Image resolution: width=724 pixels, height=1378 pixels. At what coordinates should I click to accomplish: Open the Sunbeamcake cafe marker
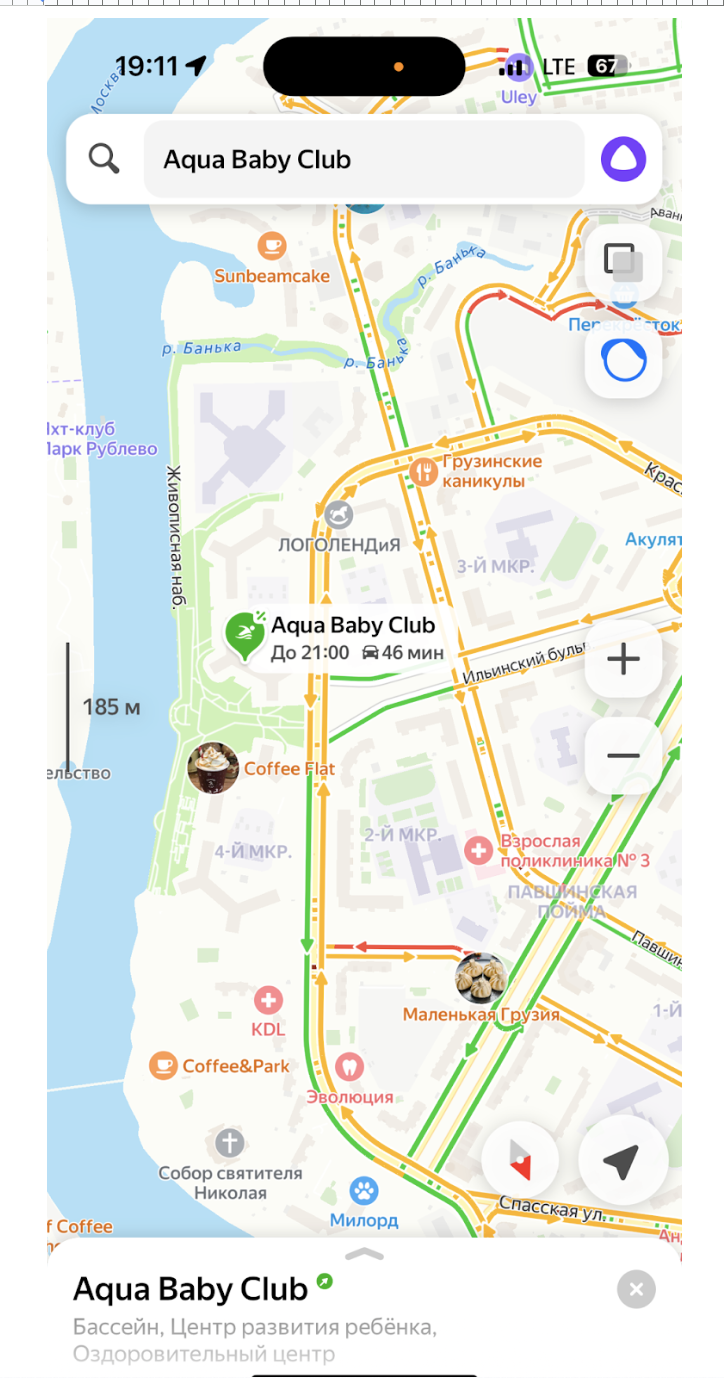pos(271,245)
